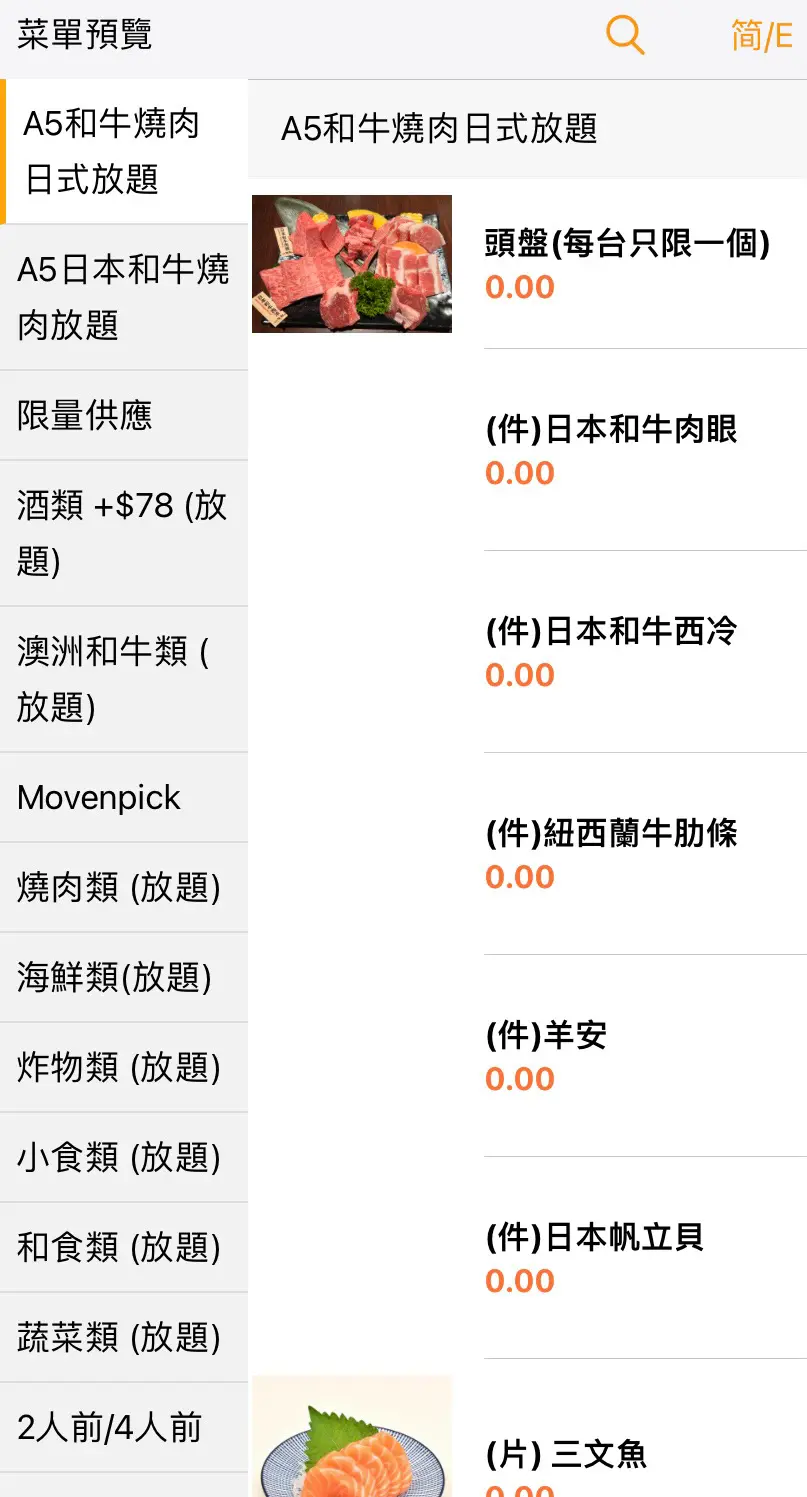
Task: Open the 炸物類 (放題) category
Action: coord(124,1067)
